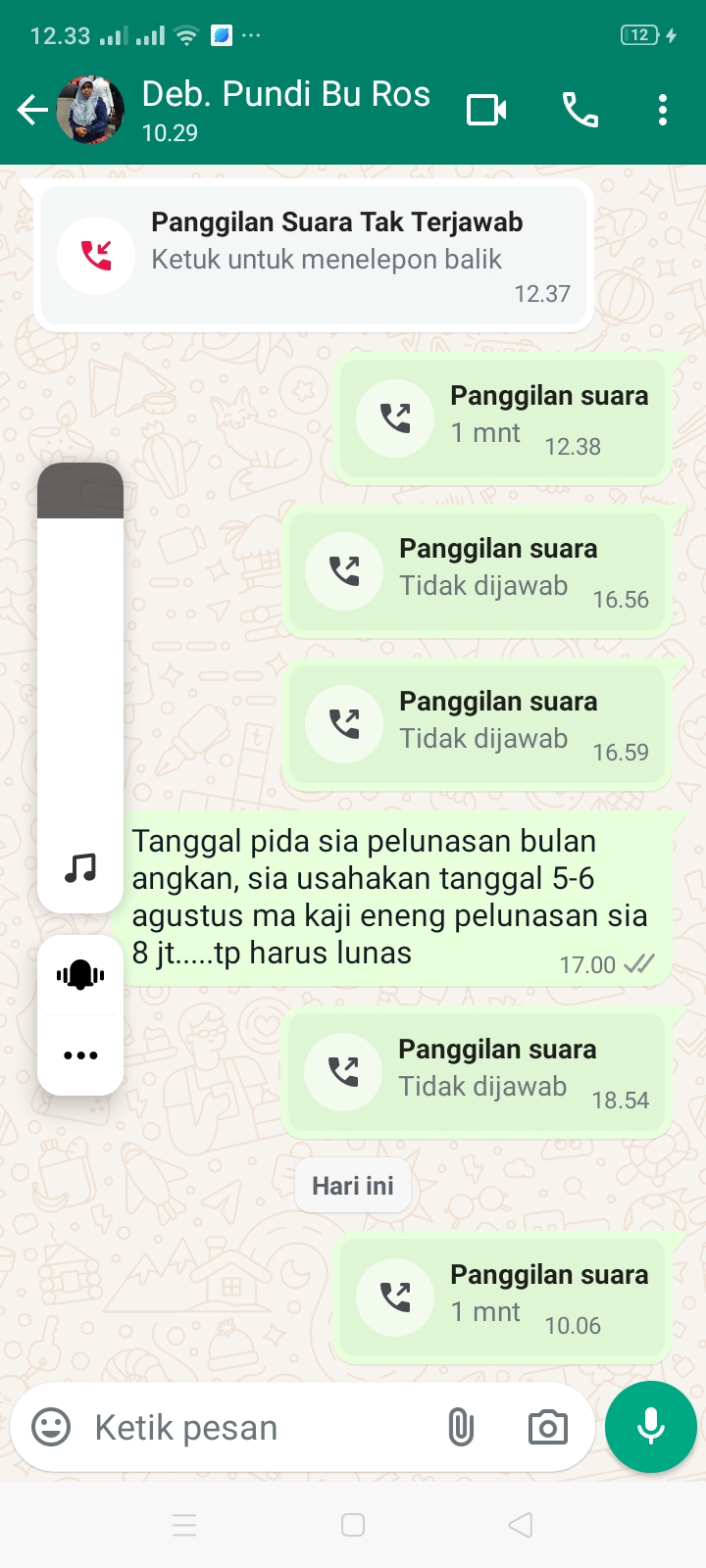Tap the microphone to record voice message
The image size is (706, 1568).
coord(650,1427)
